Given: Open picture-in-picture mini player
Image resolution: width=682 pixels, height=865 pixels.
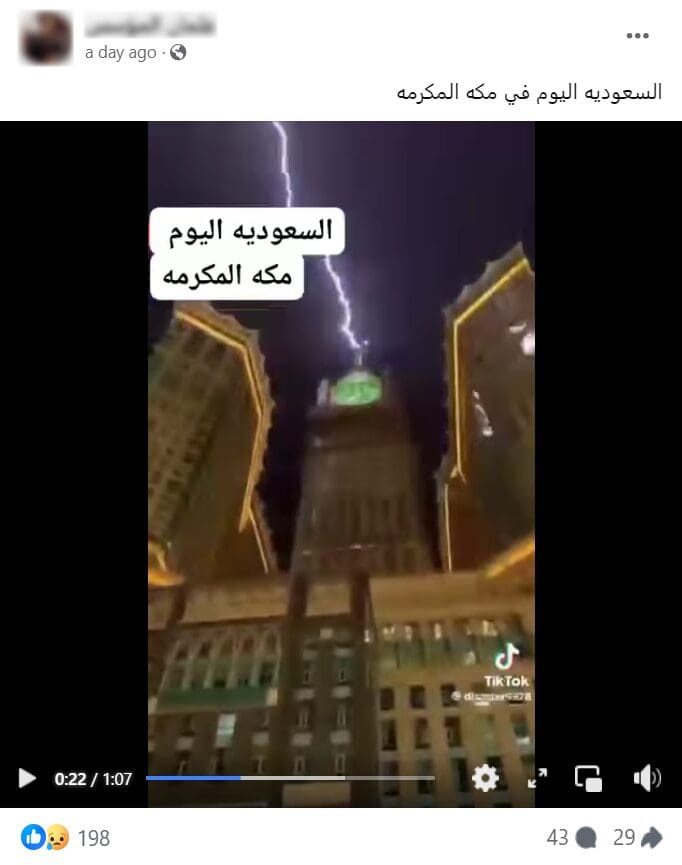Looking at the screenshot, I should 588,778.
